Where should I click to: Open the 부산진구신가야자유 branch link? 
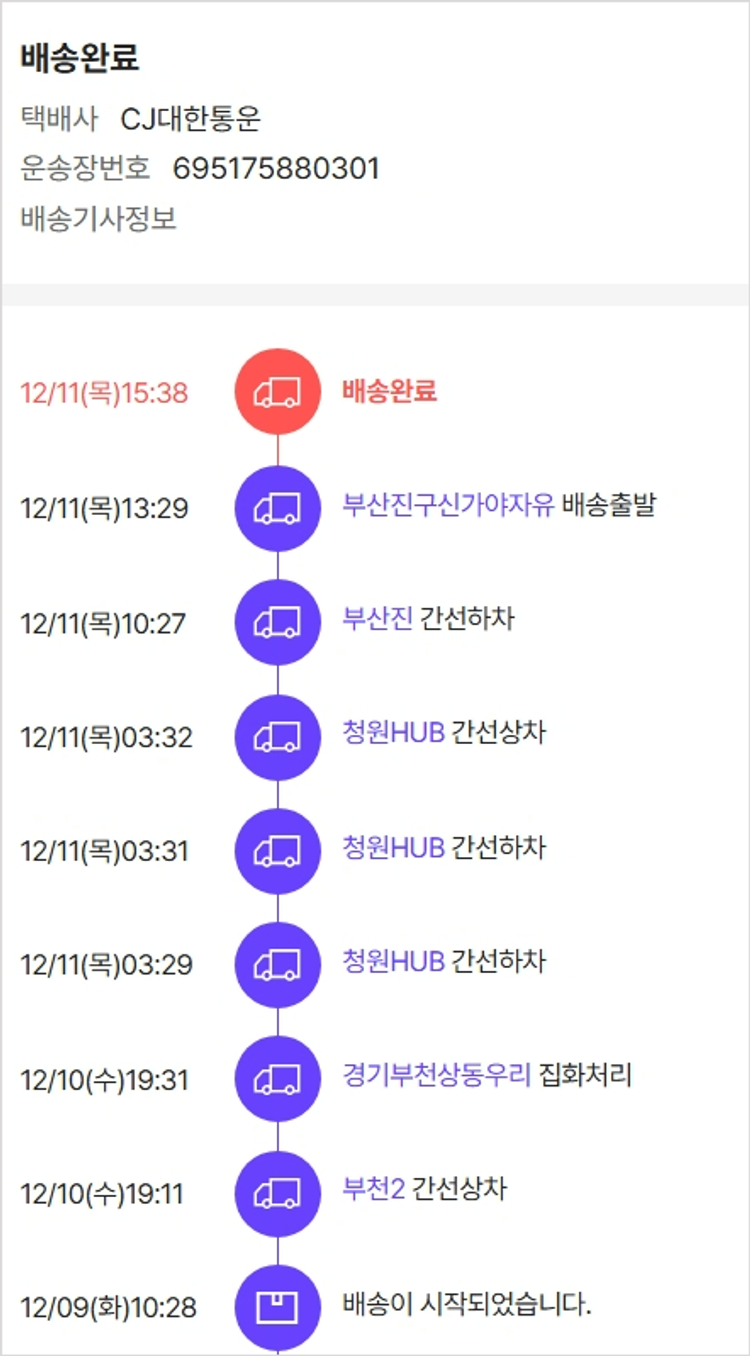coord(447,506)
